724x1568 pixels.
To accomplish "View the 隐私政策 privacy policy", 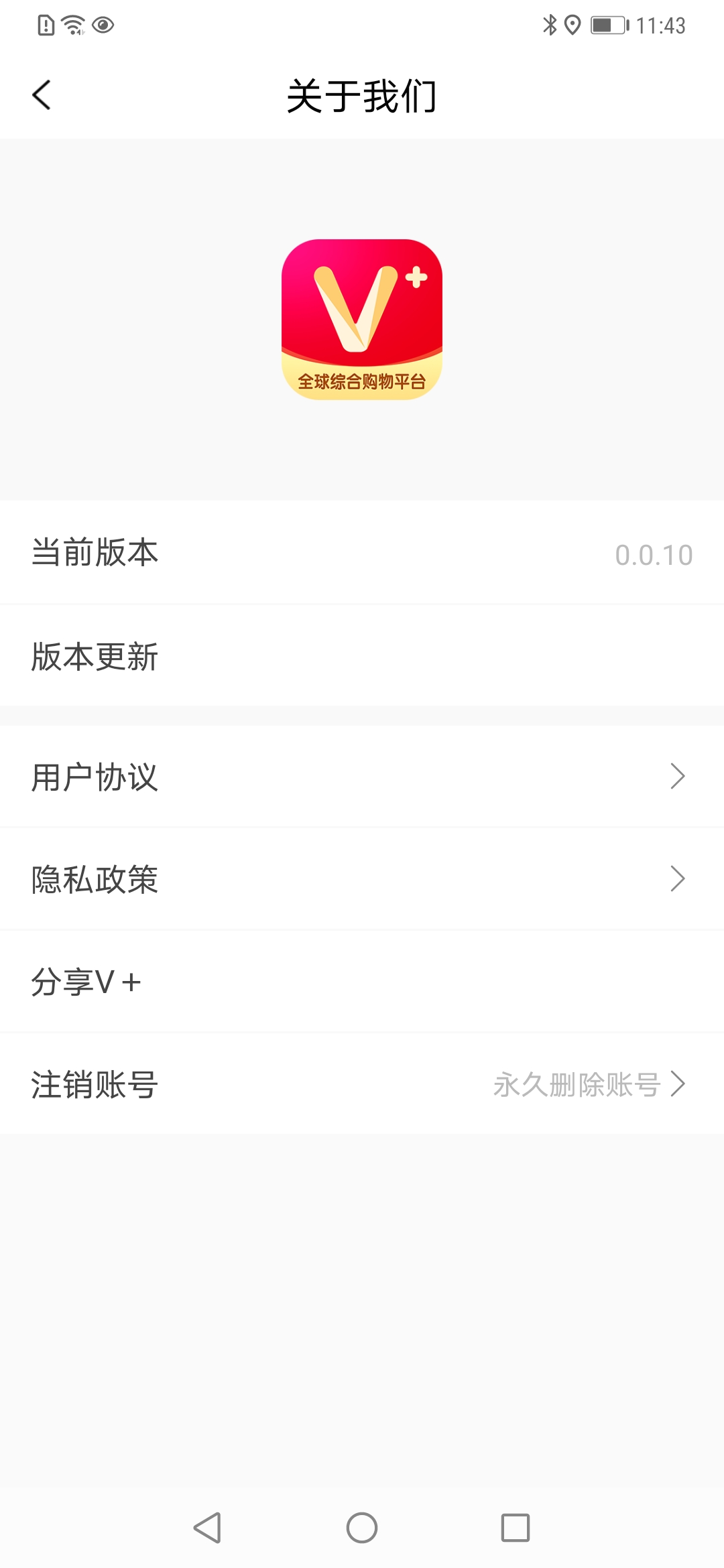I will pyautogui.click(x=362, y=879).
